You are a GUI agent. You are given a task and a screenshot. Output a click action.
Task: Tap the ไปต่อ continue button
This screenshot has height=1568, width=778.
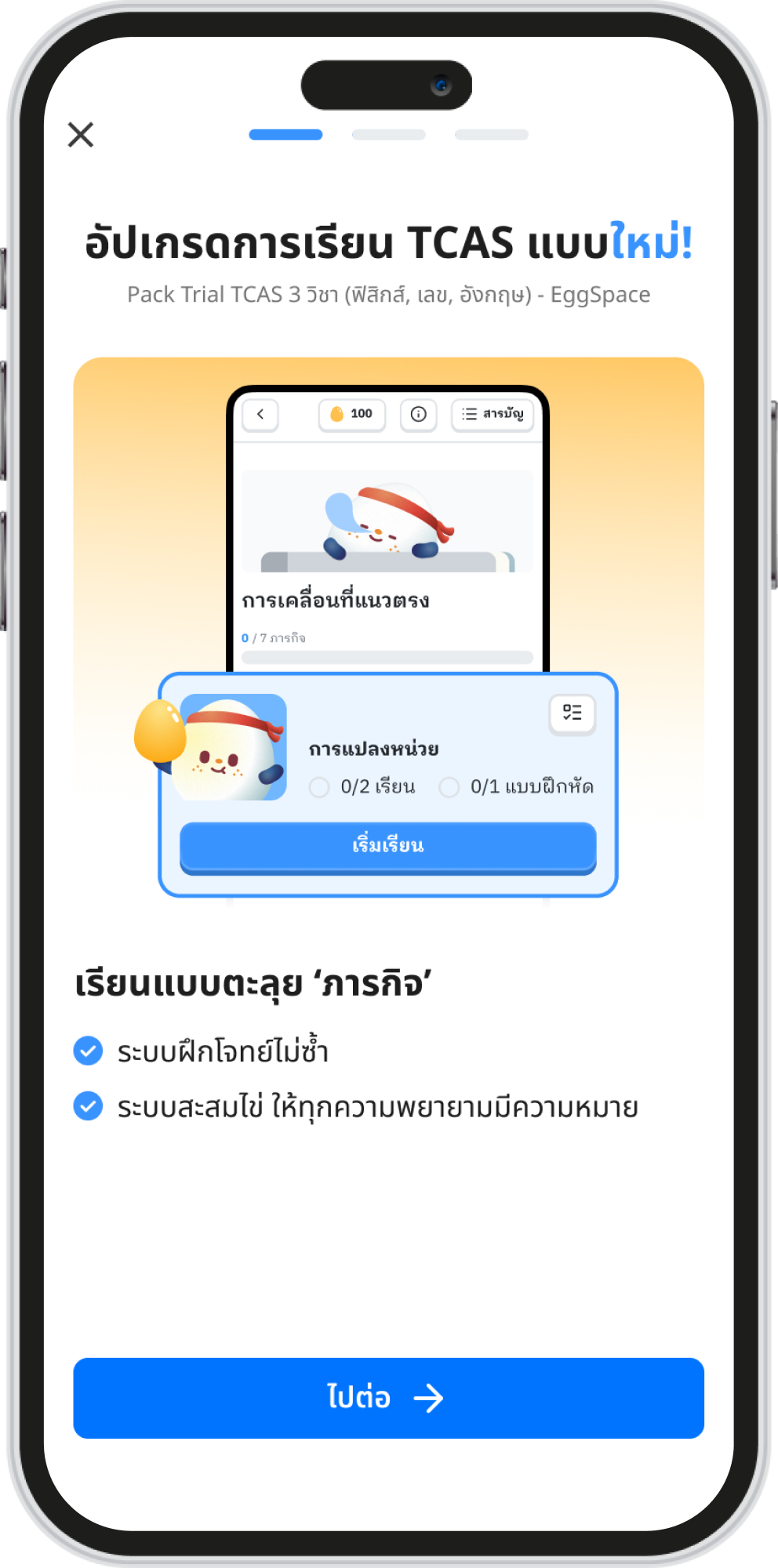coord(388,1398)
